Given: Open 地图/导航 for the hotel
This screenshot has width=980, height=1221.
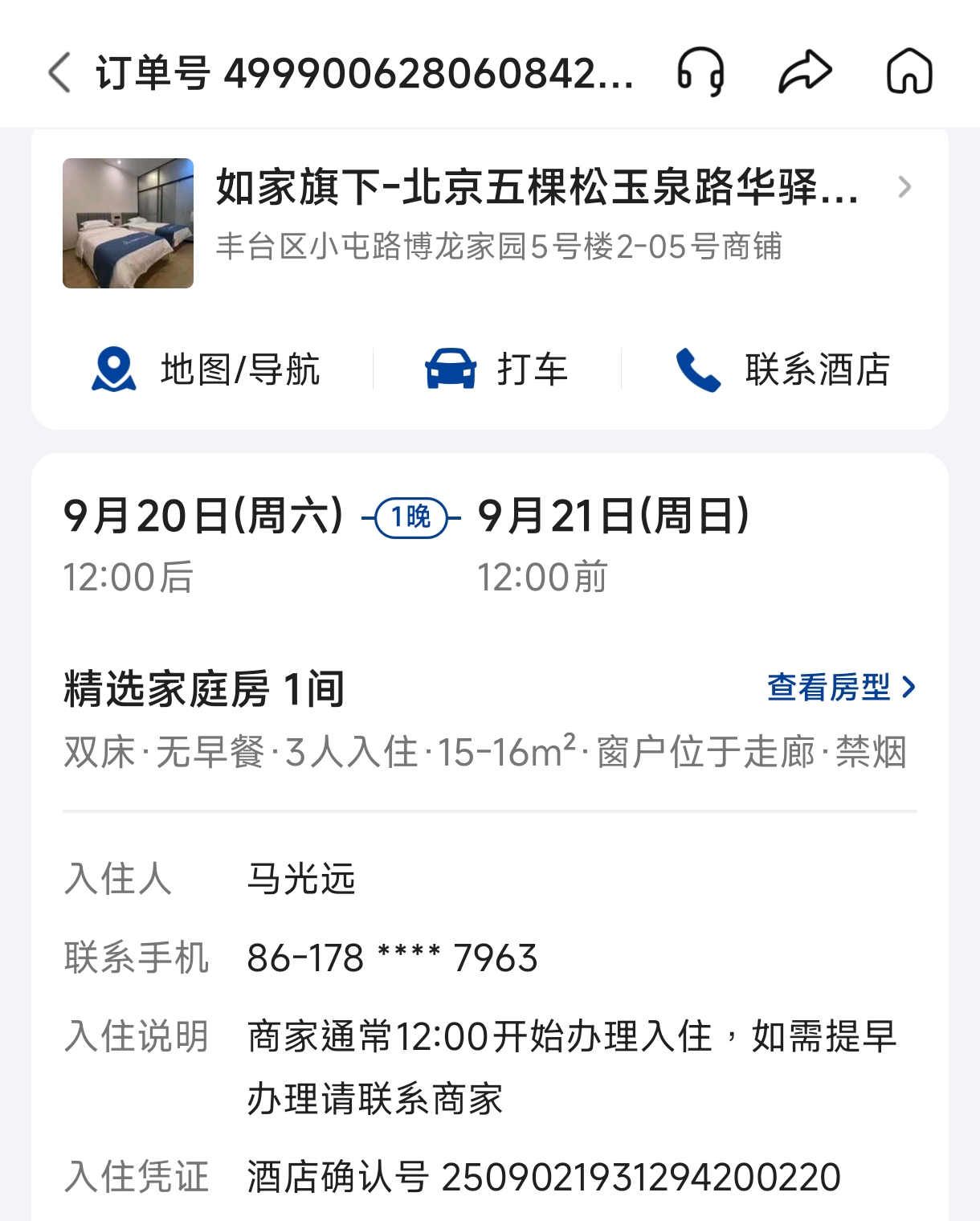Looking at the screenshot, I should click(206, 370).
